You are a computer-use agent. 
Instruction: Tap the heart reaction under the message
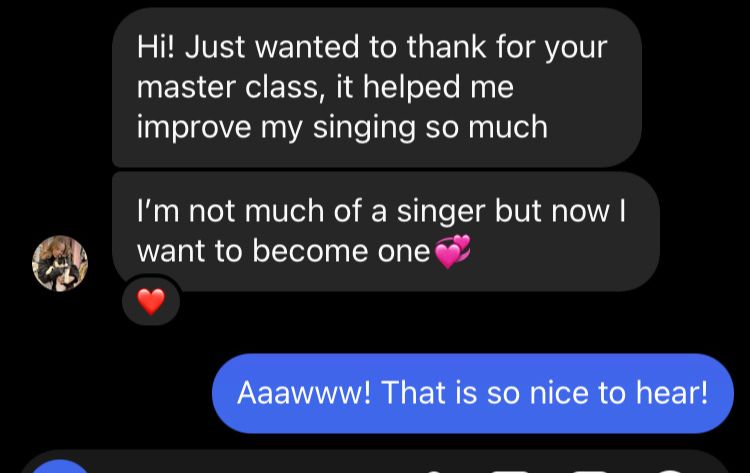click(151, 301)
